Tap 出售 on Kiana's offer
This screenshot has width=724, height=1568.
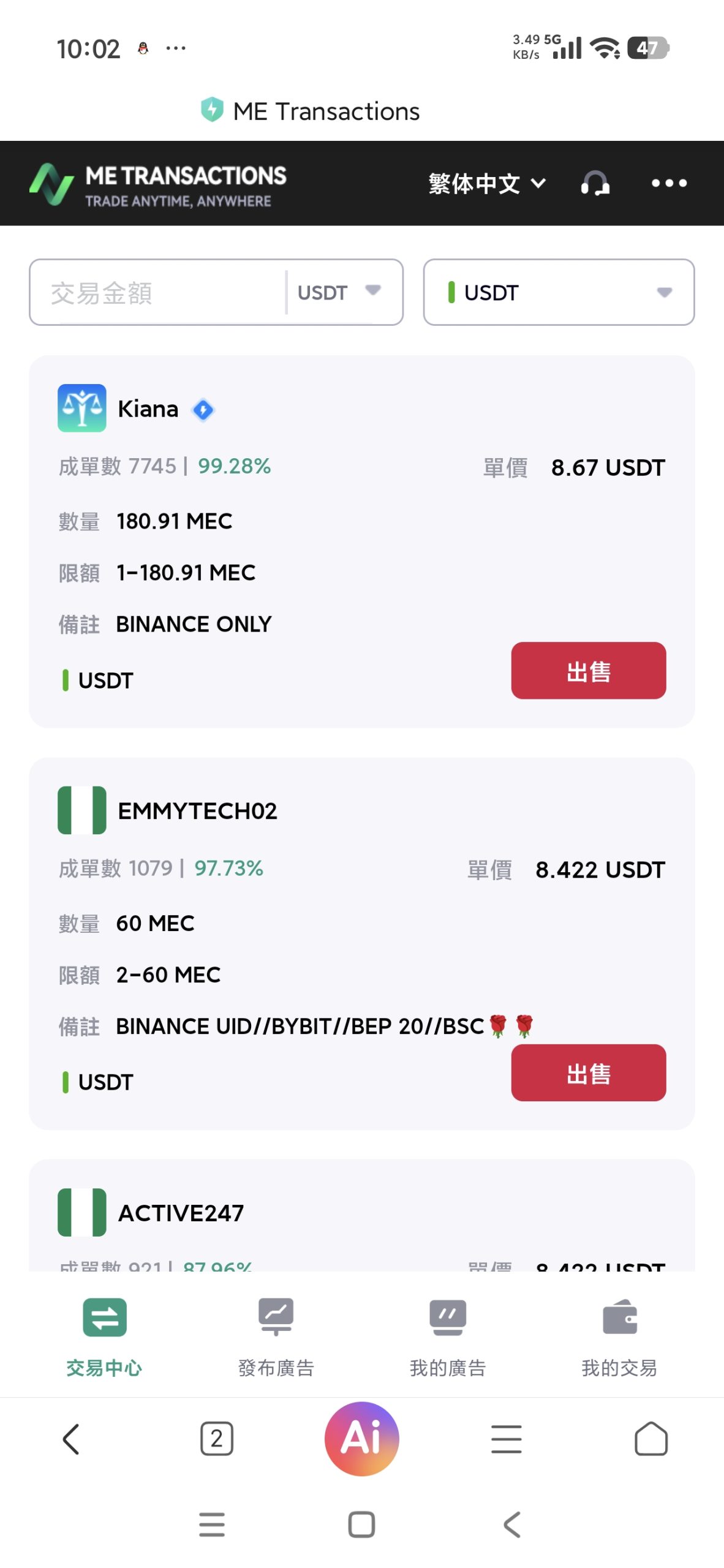click(588, 671)
